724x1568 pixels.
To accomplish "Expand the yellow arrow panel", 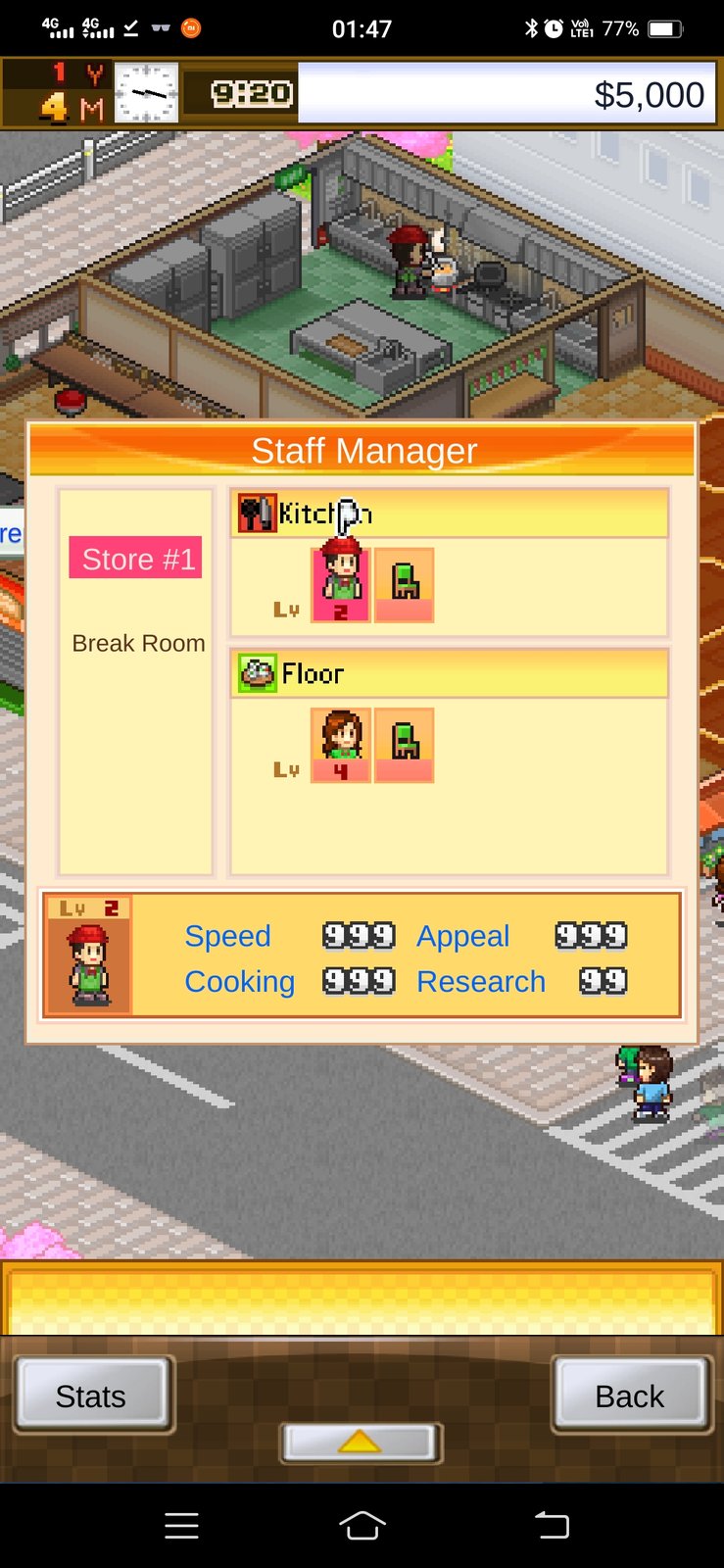I will coord(361,1442).
